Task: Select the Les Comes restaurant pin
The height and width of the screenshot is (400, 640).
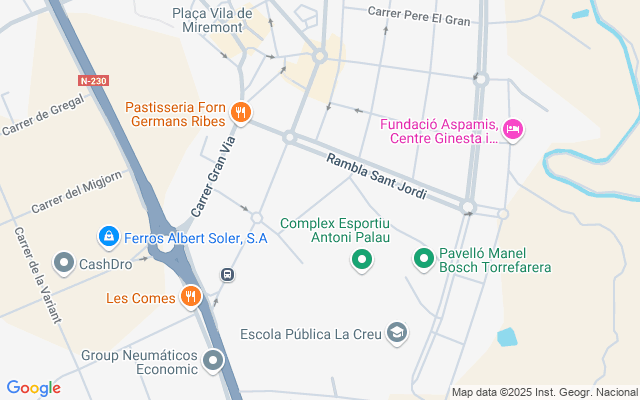Action: click(x=190, y=296)
